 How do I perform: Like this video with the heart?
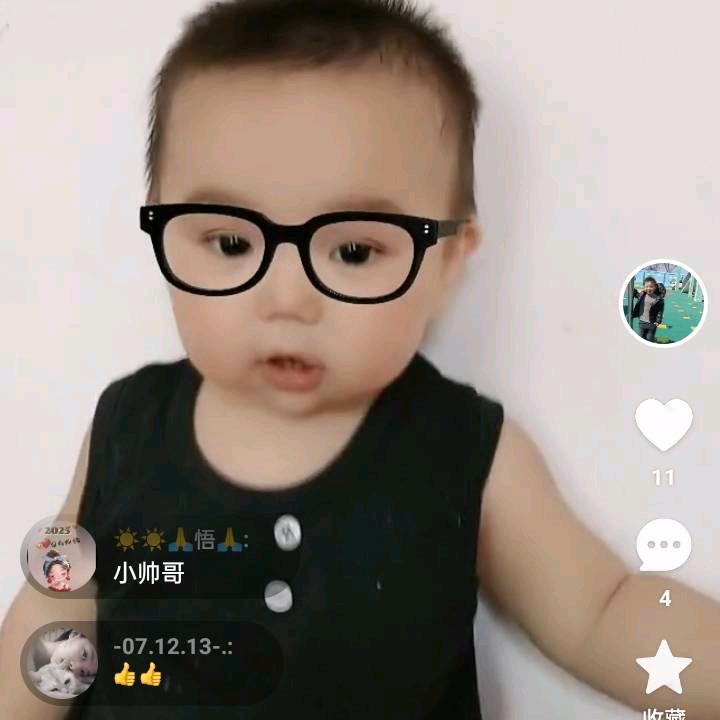[x=664, y=425]
